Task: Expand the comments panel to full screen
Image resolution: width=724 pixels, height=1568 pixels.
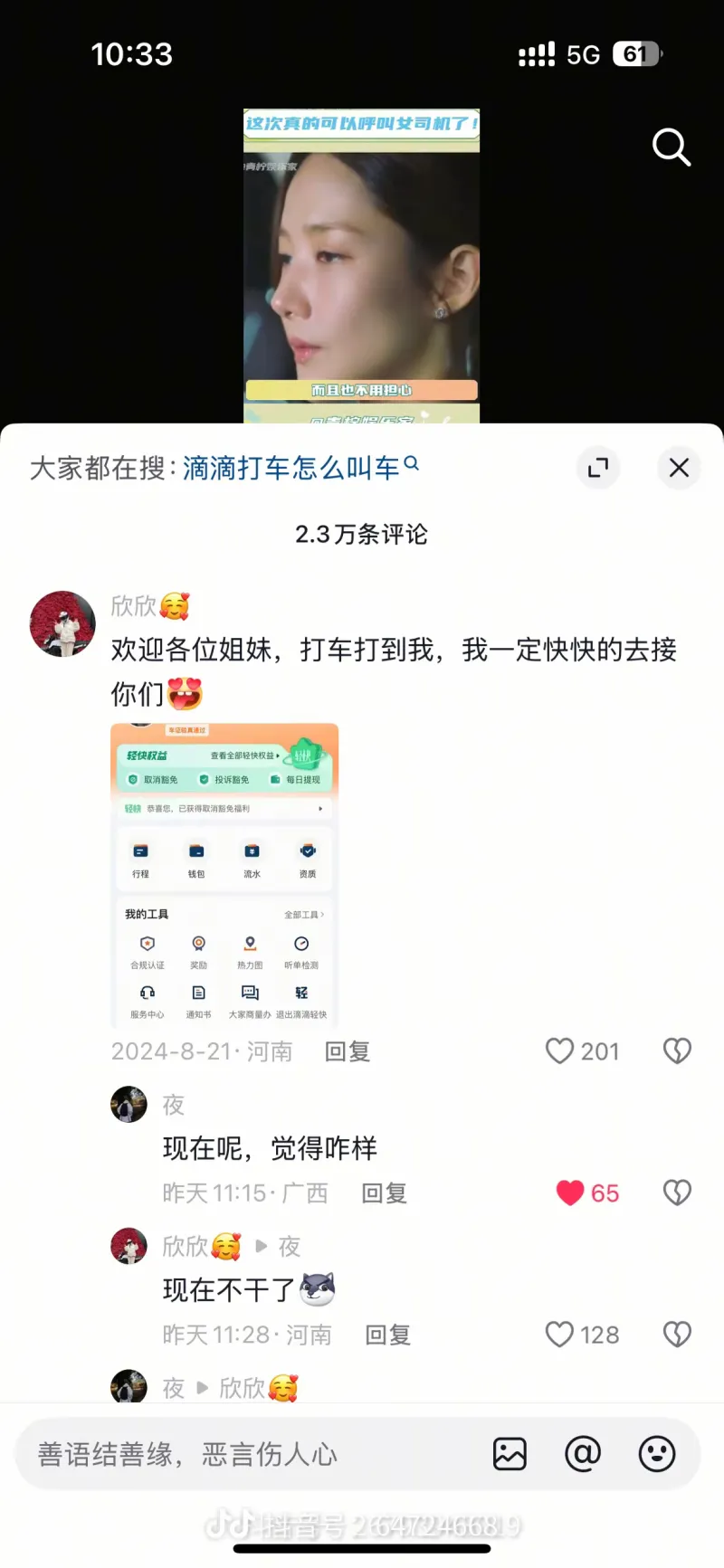Action: coord(598,468)
